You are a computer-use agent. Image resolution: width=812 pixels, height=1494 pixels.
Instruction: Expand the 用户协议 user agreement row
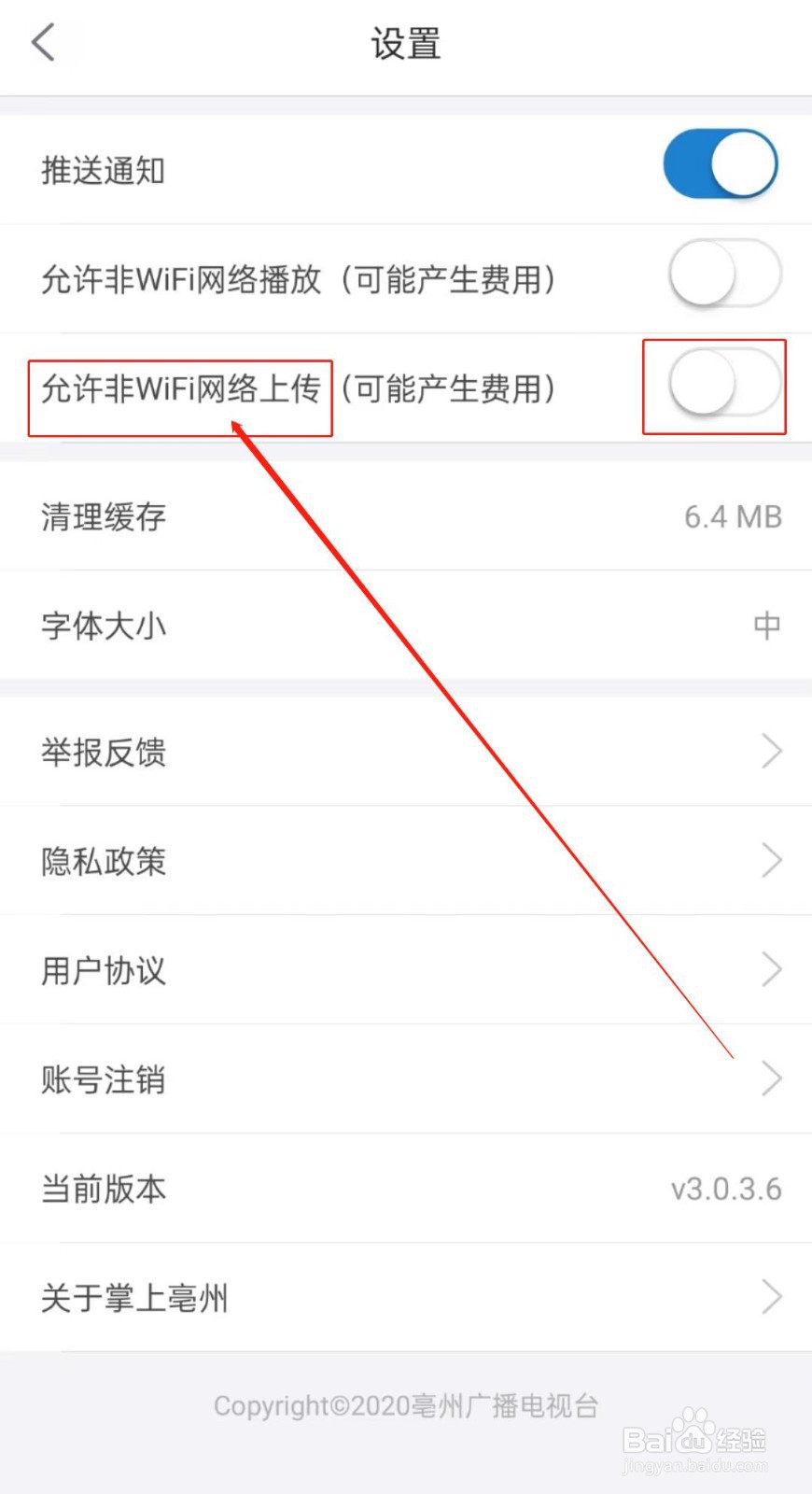(770, 969)
